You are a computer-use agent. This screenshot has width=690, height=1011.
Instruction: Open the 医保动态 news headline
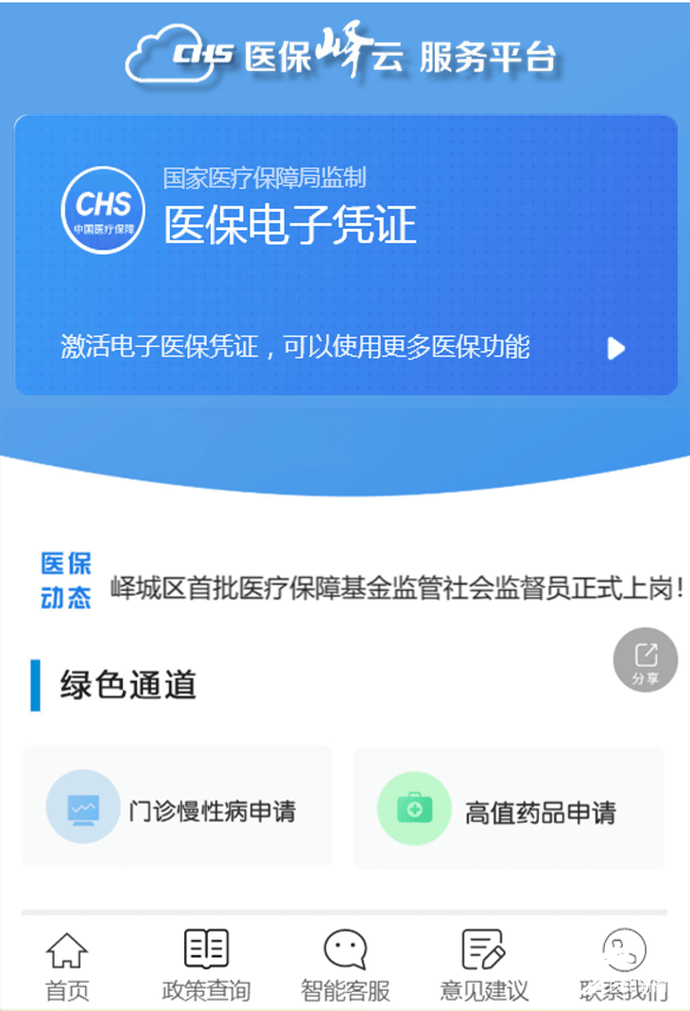397,587
